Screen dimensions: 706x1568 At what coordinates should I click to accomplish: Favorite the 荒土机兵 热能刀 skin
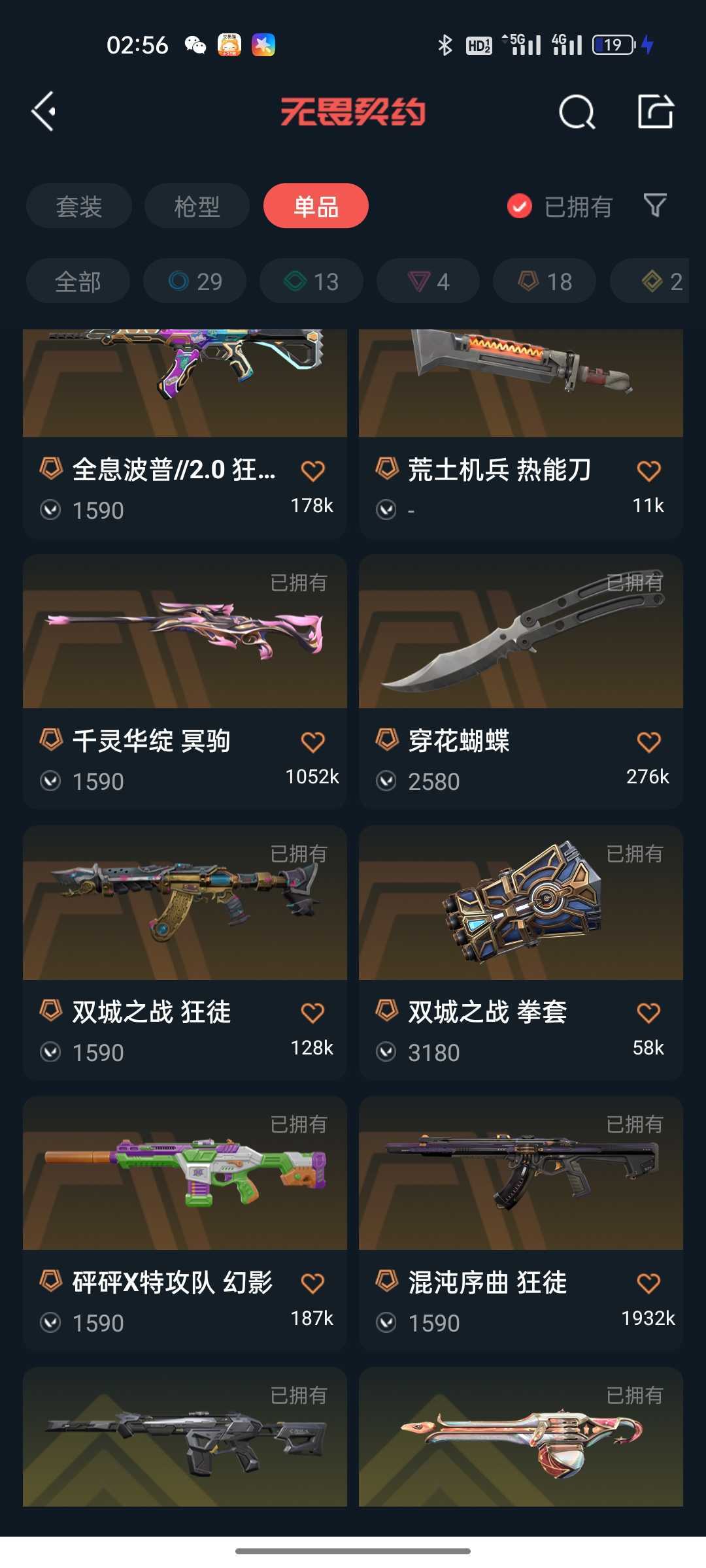click(648, 470)
